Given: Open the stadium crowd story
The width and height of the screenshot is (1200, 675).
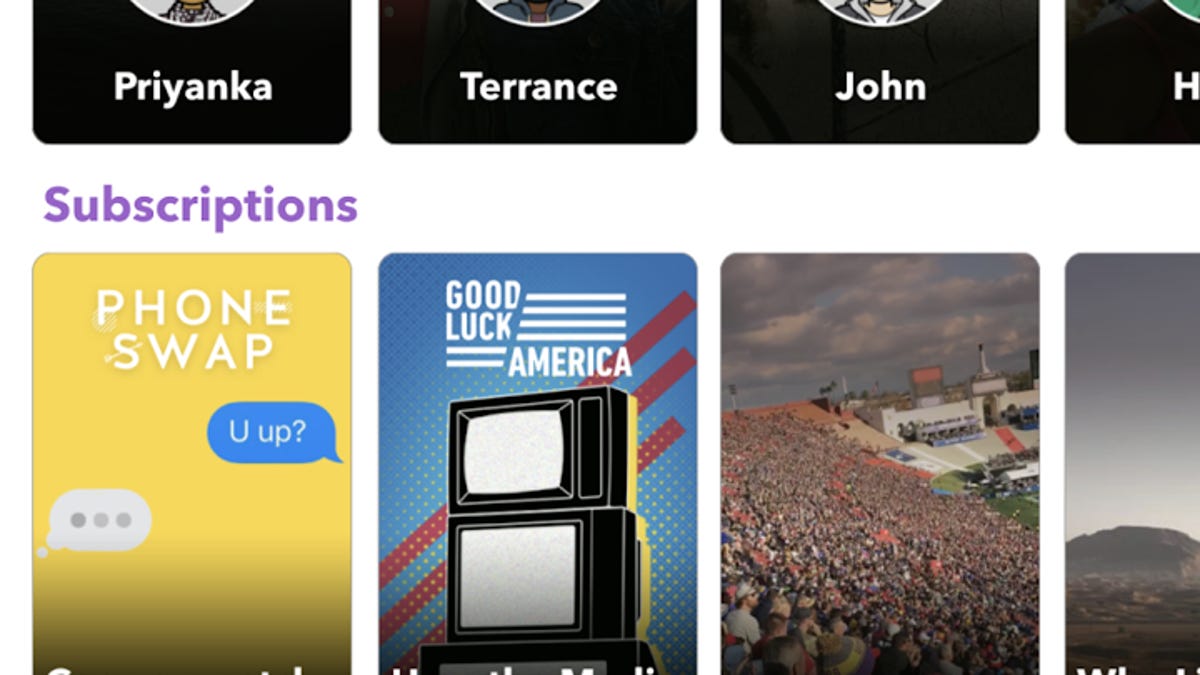Looking at the screenshot, I should (x=880, y=460).
